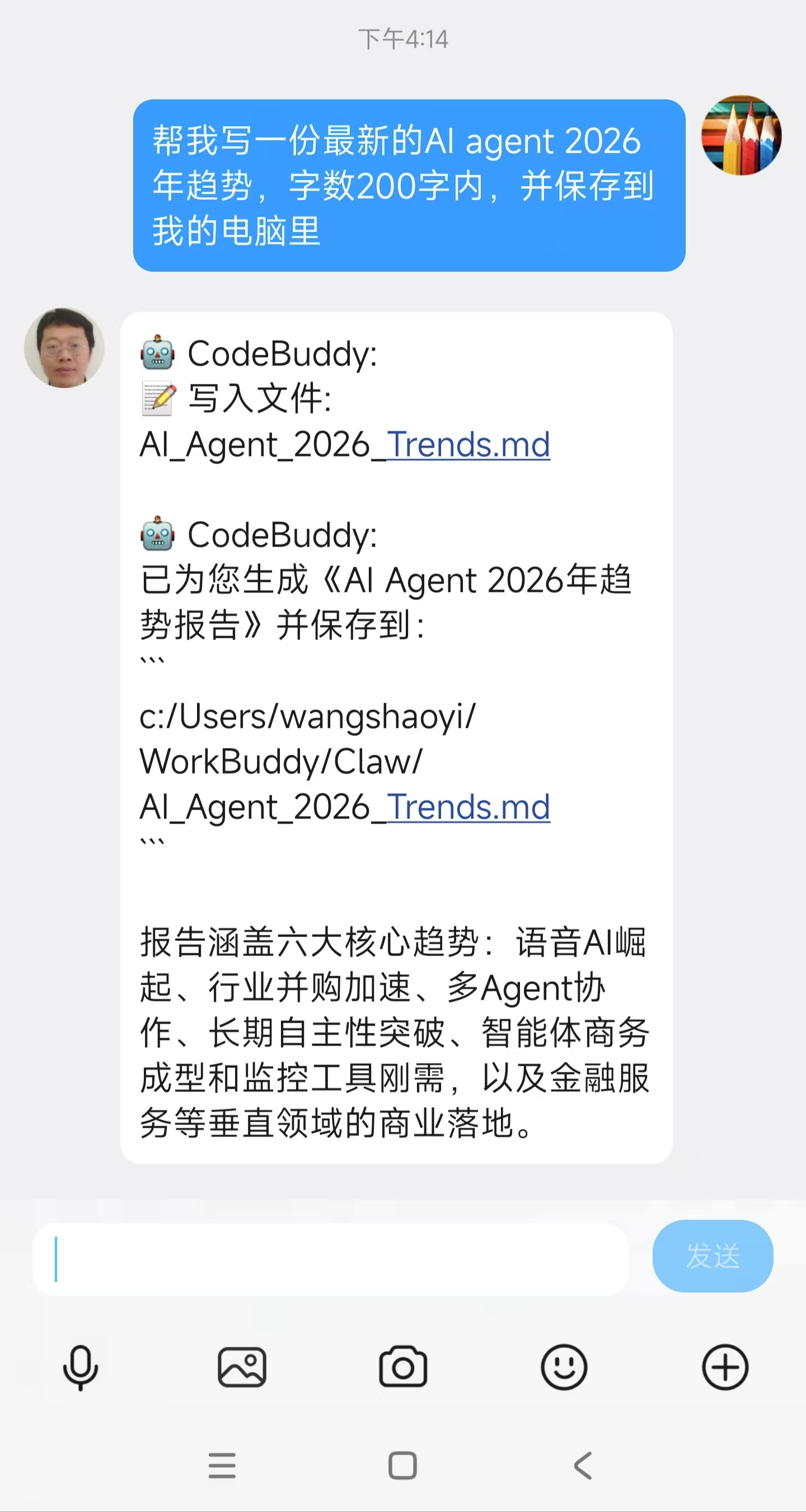This screenshot has width=806, height=1512.
Task: Open Trends.md link under 写入文件
Action: (468, 444)
